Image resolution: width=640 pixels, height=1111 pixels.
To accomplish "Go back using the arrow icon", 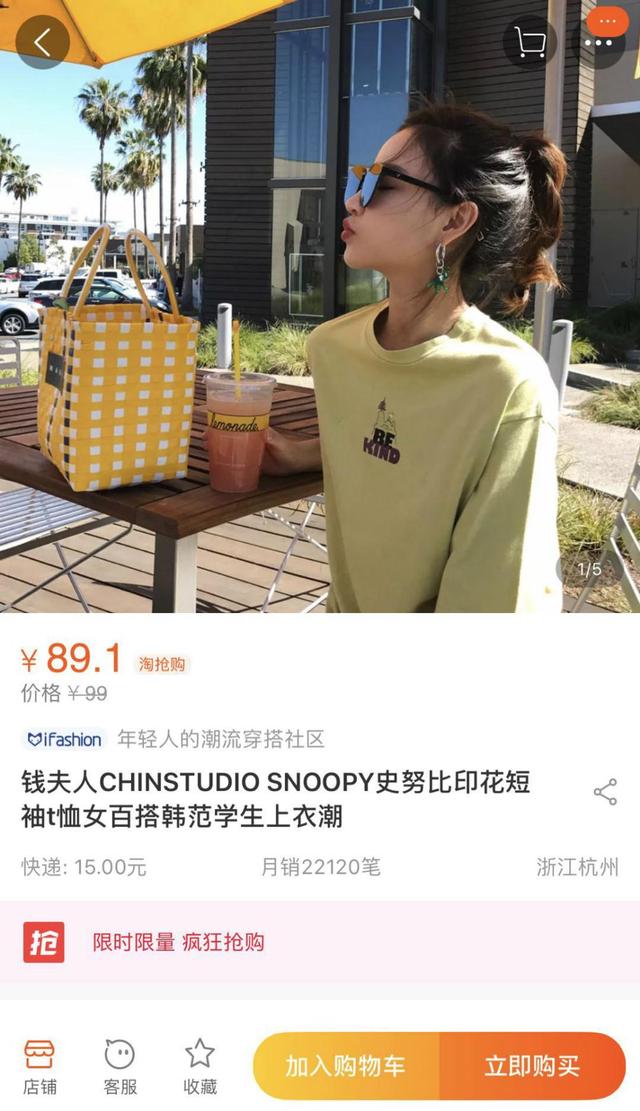I will tap(43, 42).
